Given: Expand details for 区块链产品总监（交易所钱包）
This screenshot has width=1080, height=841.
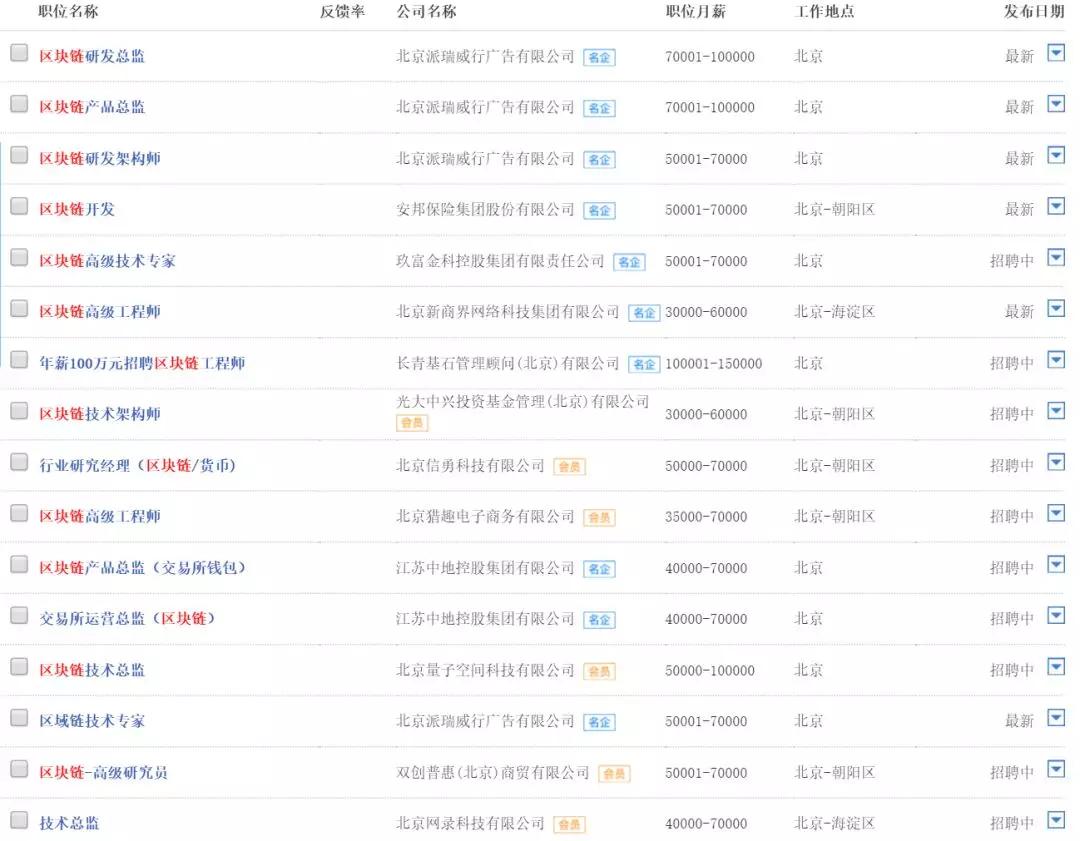Looking at the screenshot, I should pyautogui.click(x=1056, y=564).
